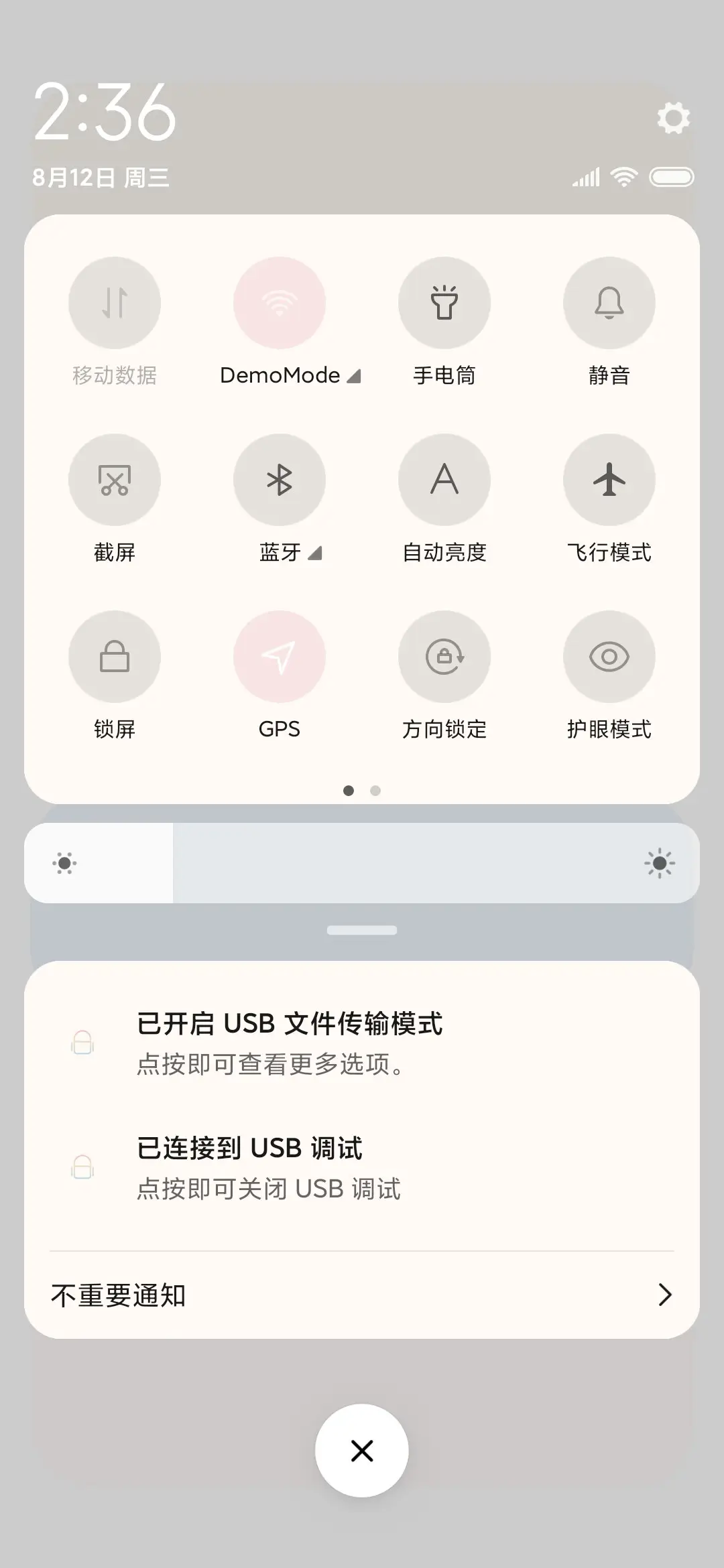Expand the DemoMode Wi-Fi options
The image size is (724, 1568).
(355, 376)
